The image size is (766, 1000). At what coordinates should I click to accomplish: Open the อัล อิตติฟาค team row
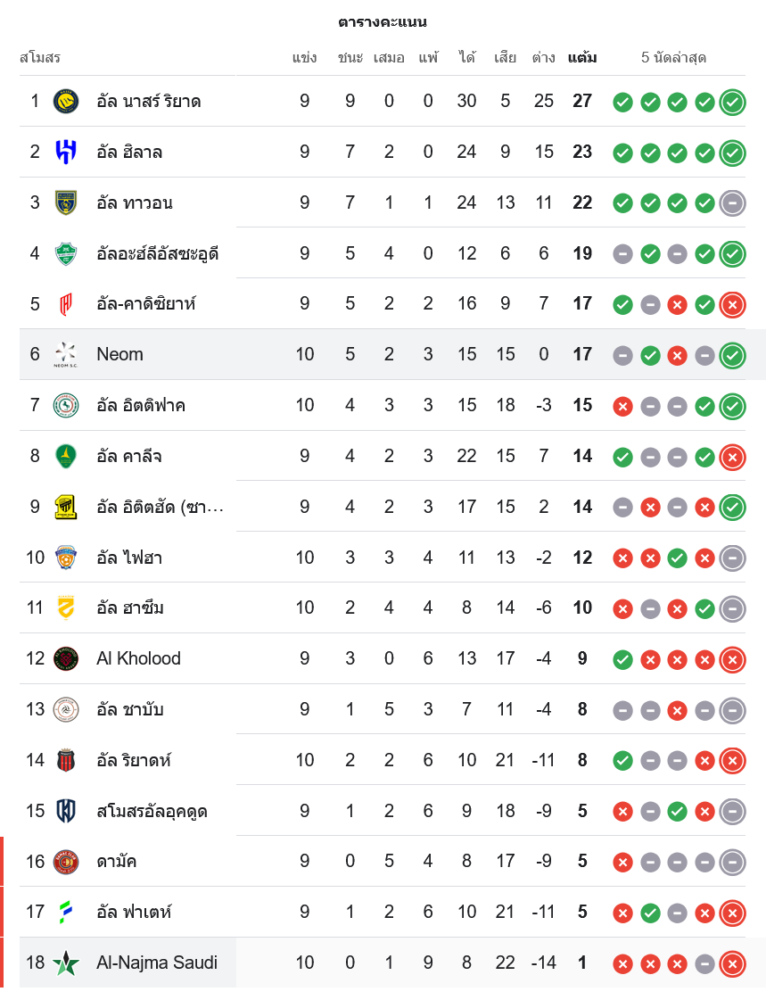141,405
